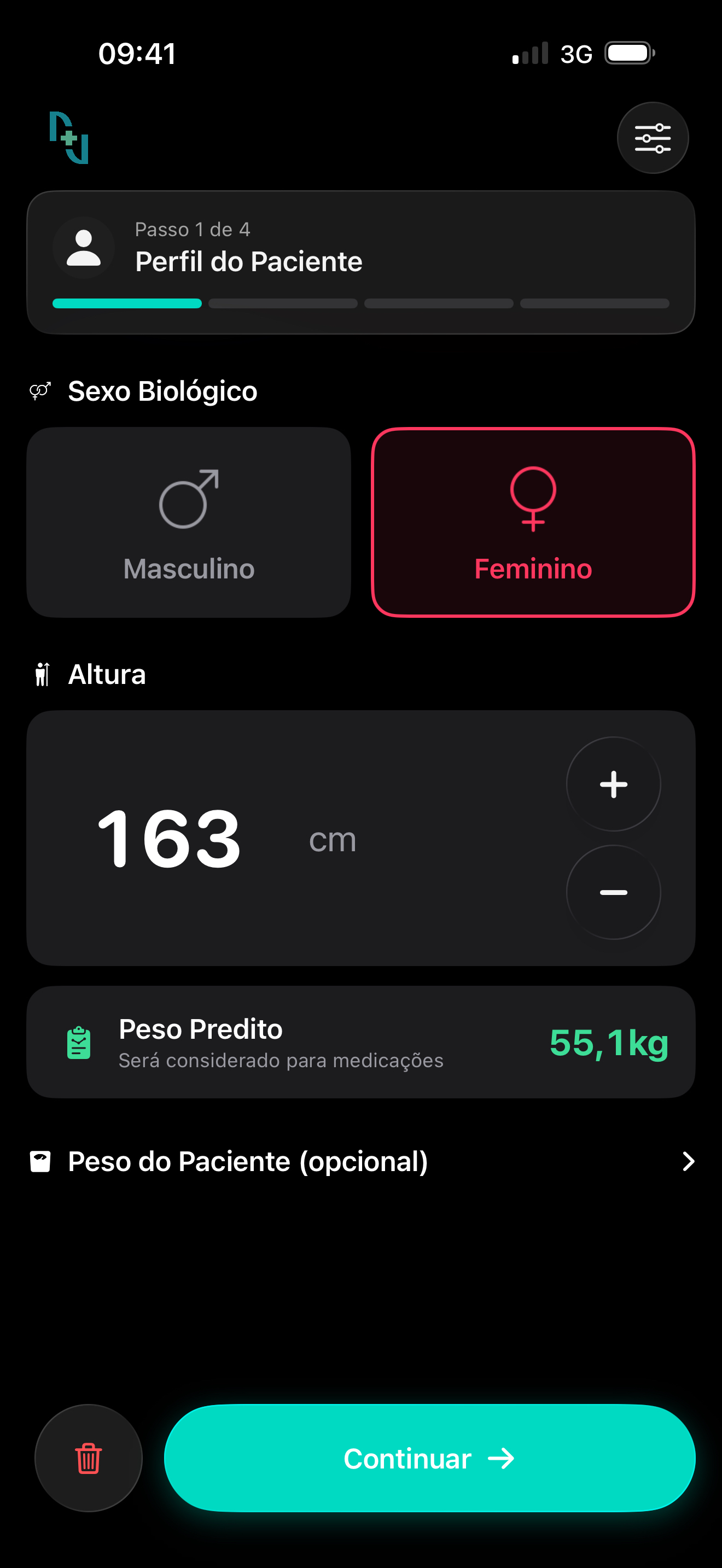Tap the red trash delete icon
The image size is (722, 1568).
(x=88, y=1458)
